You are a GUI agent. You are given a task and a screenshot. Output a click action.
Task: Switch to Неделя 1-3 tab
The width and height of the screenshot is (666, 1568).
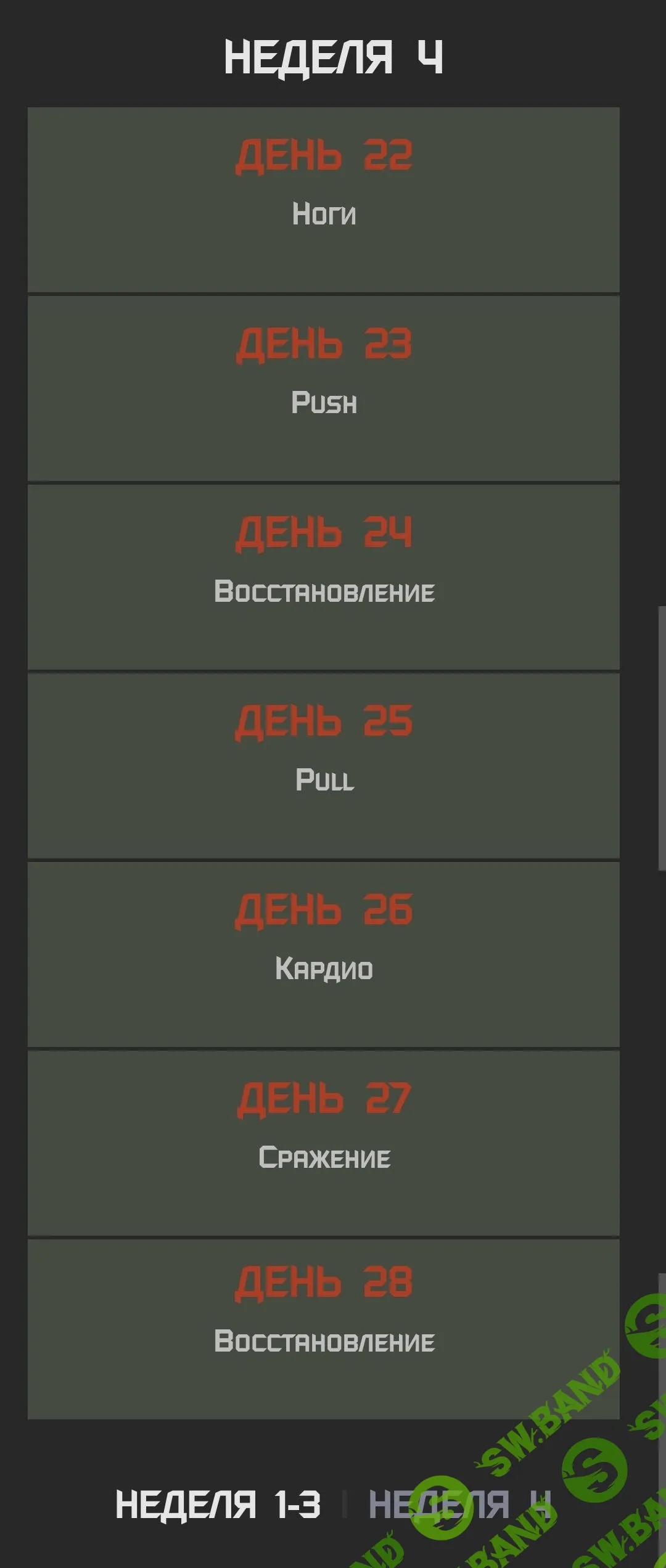point(218,1504)
